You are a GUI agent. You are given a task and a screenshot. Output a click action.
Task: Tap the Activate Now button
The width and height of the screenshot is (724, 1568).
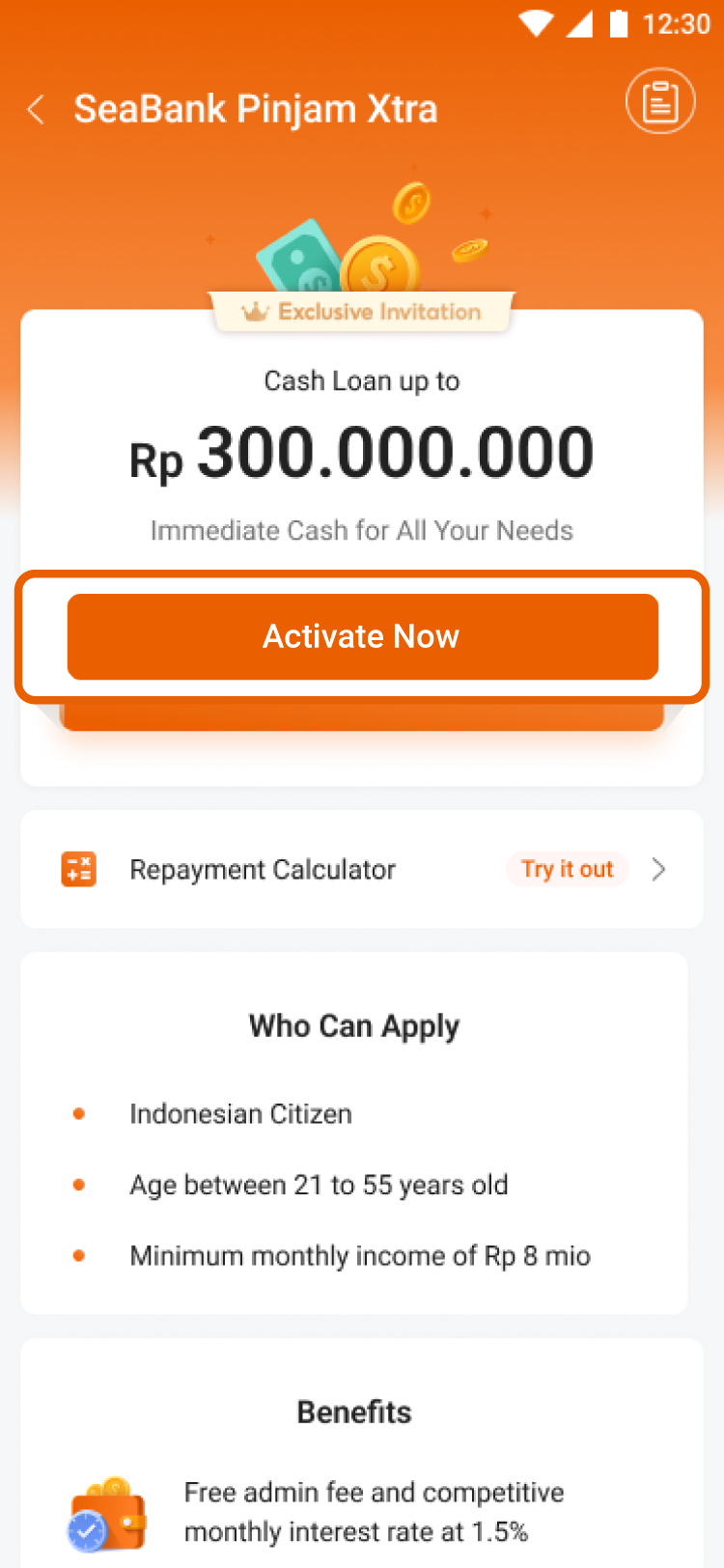362,636
